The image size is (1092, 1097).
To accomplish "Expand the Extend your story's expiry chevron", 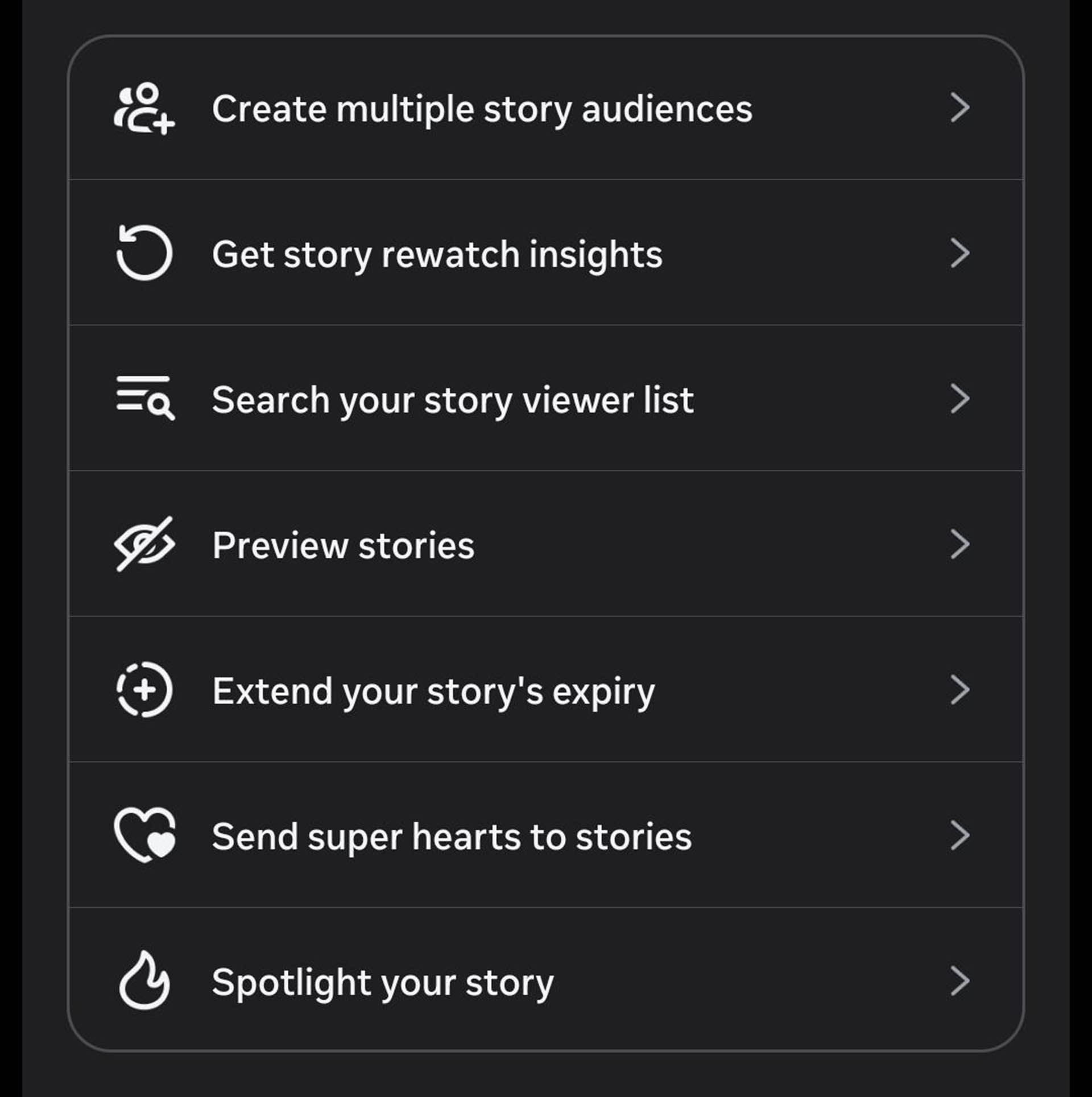I will tap(960, 690).
